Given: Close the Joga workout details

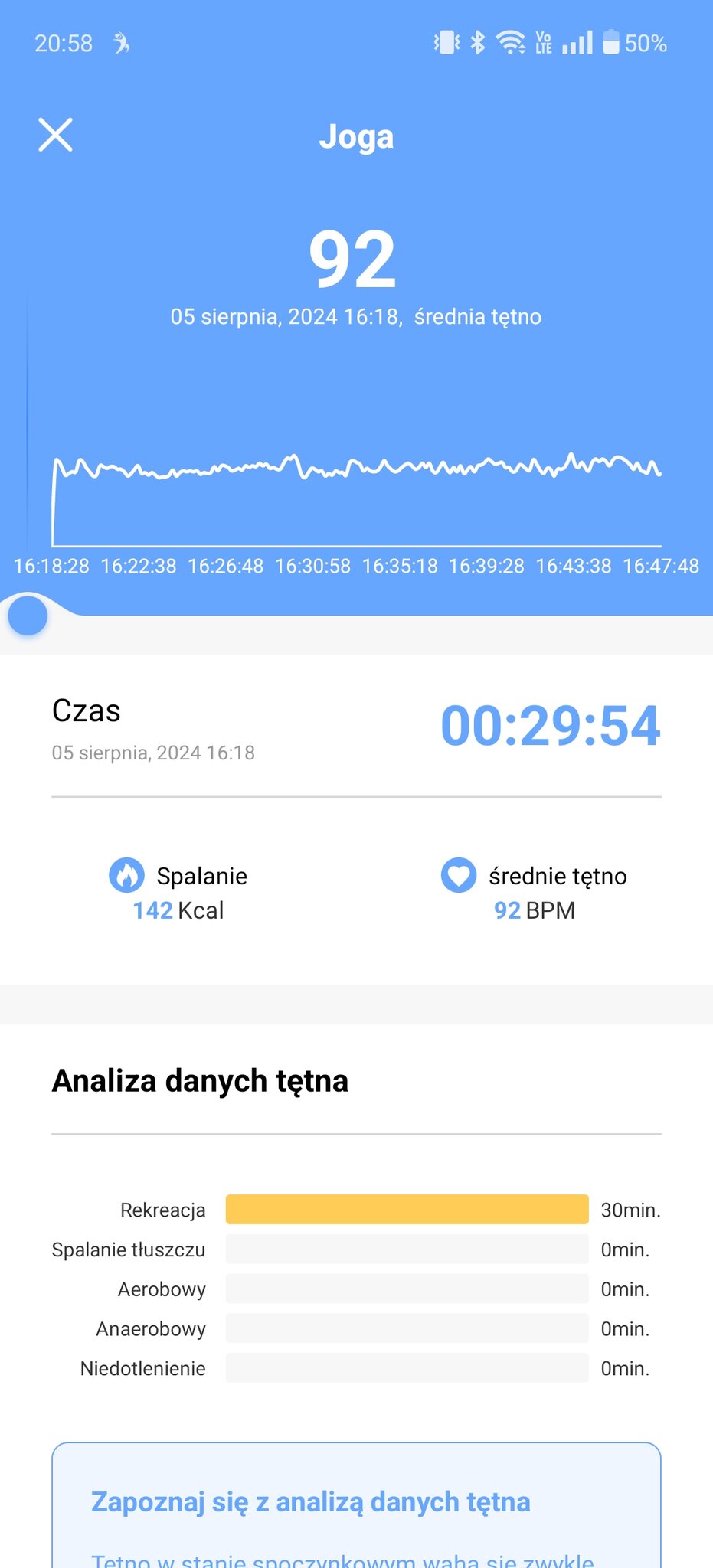Looking at the screenshot, I should [x=55, y=136].
